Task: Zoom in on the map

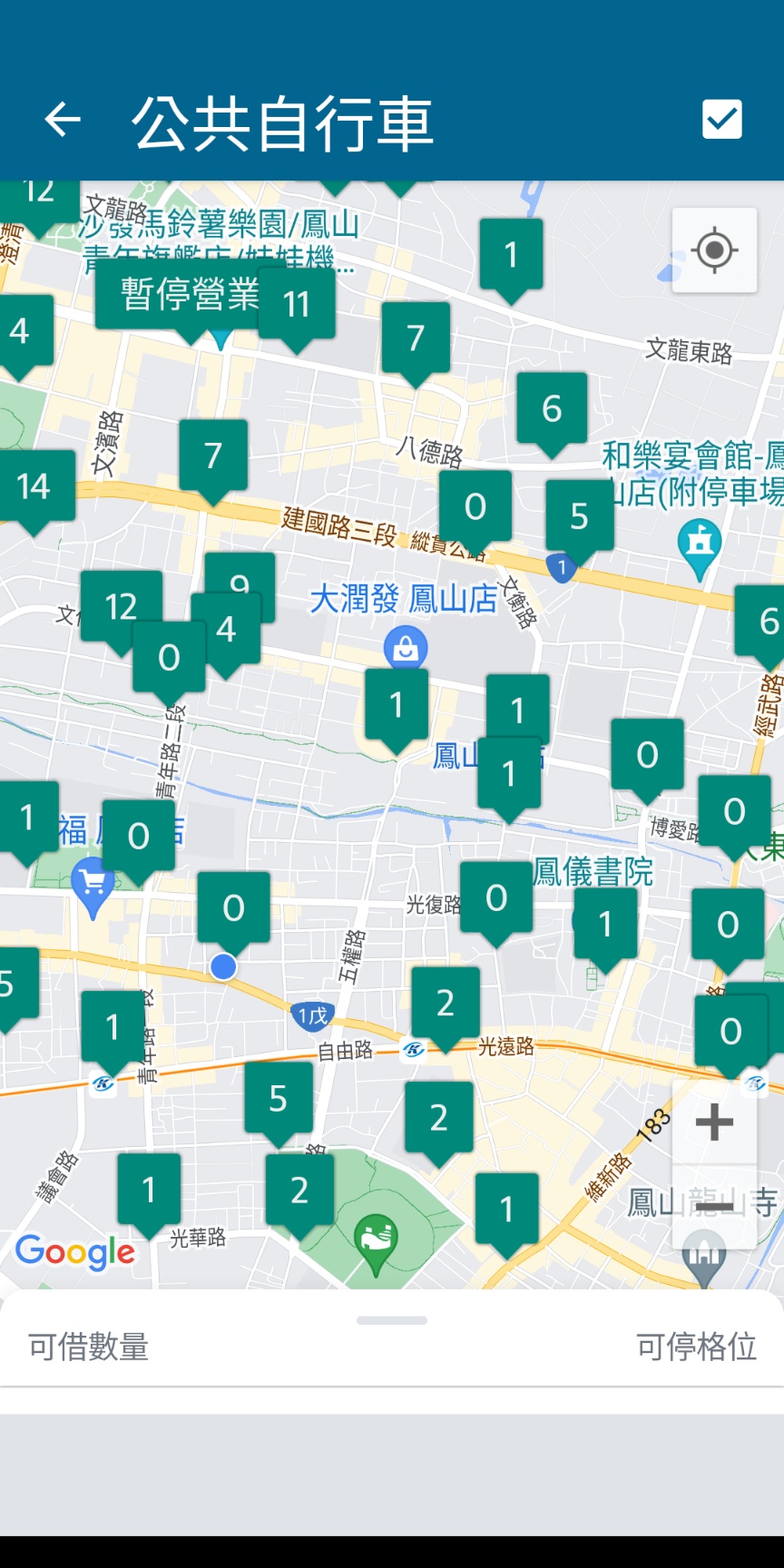Action: coord(714,1122)
